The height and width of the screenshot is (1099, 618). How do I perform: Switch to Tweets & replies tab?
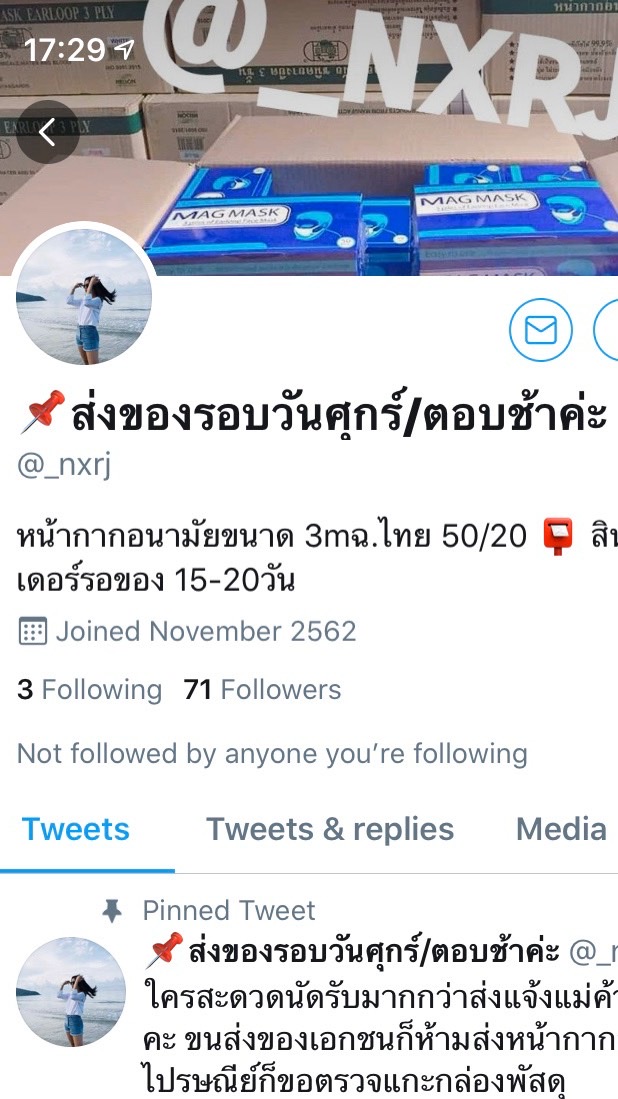click(330, 829)
